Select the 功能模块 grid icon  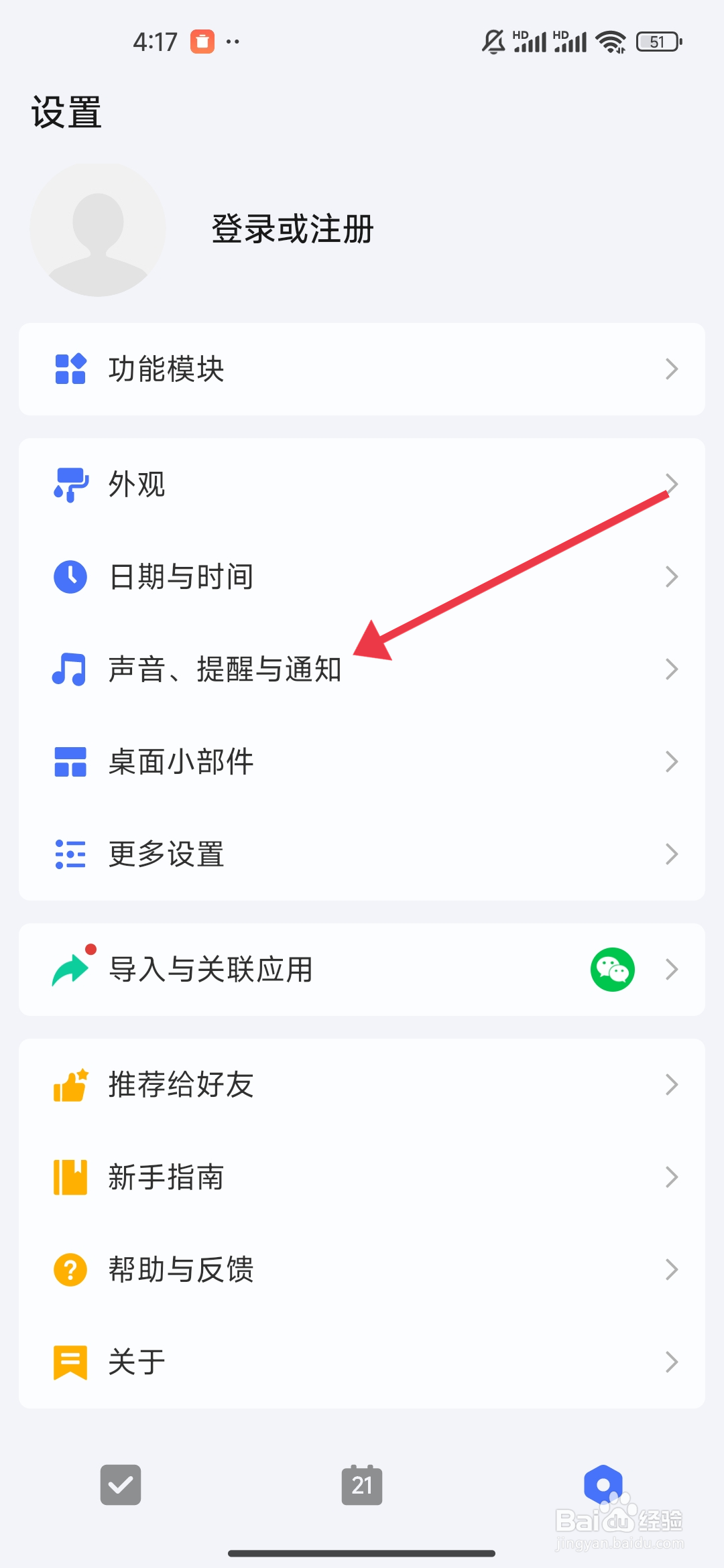tap(70, 369)
